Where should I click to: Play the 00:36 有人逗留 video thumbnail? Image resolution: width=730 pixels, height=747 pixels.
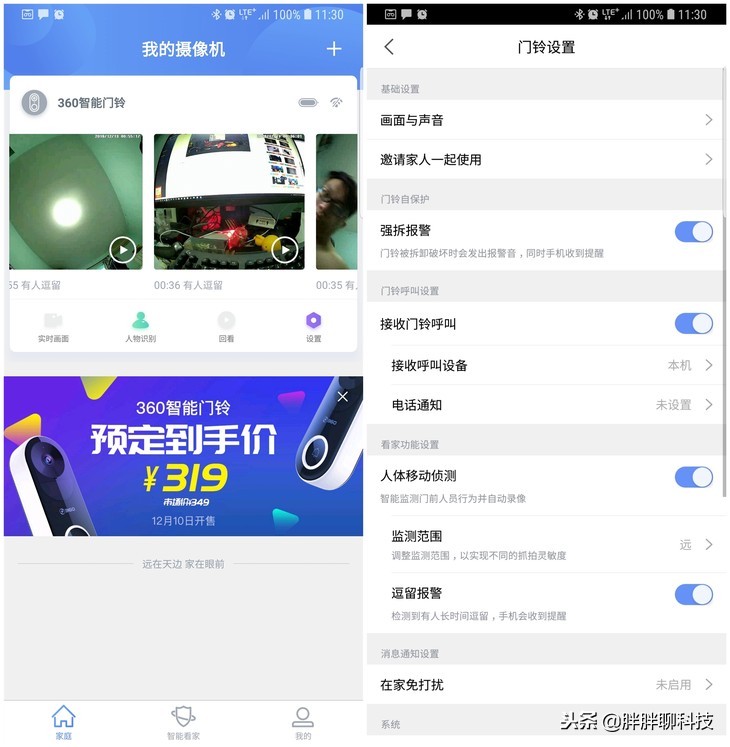click(284, 250)
